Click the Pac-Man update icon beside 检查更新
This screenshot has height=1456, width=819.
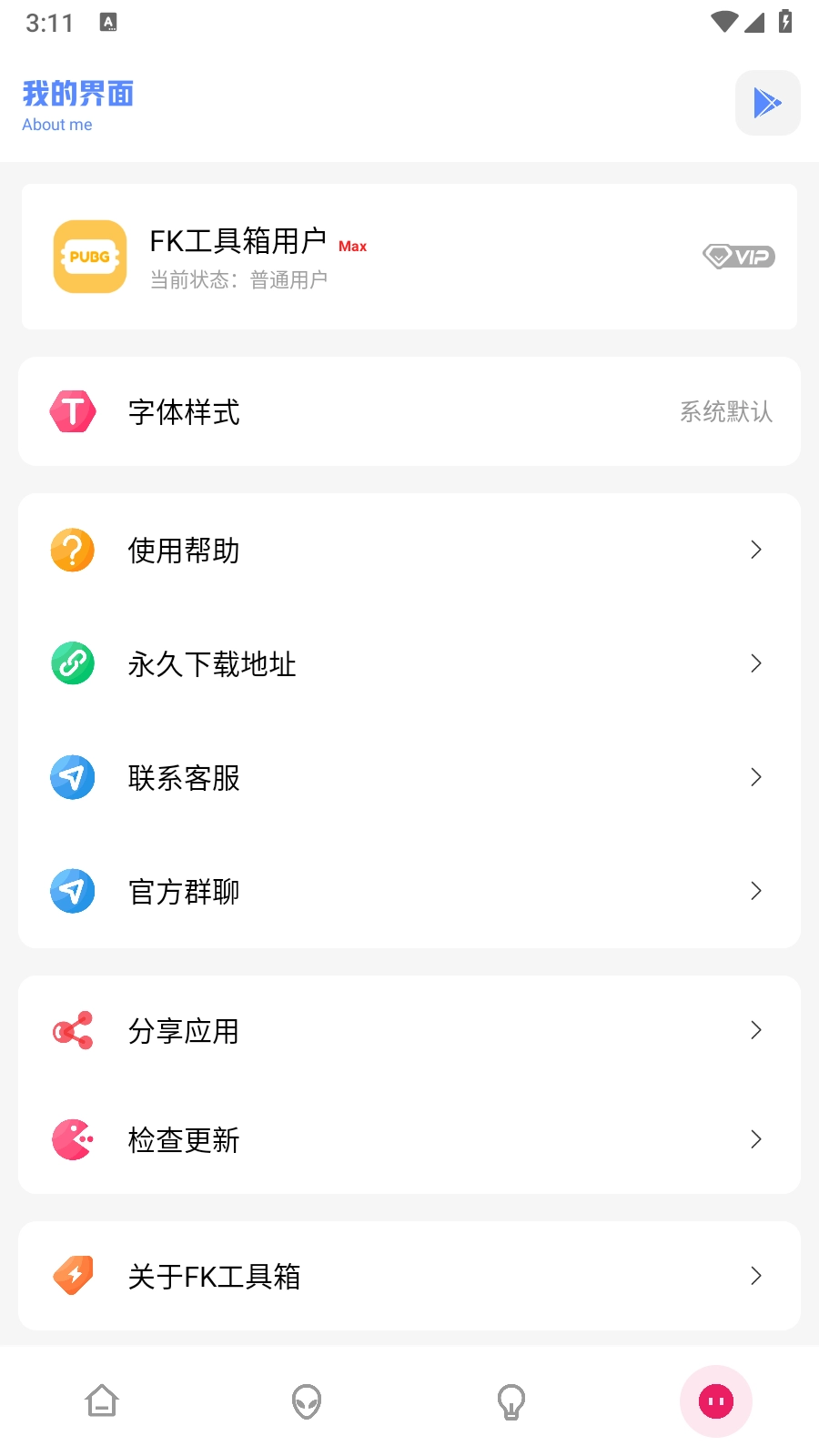point(73,1139)
